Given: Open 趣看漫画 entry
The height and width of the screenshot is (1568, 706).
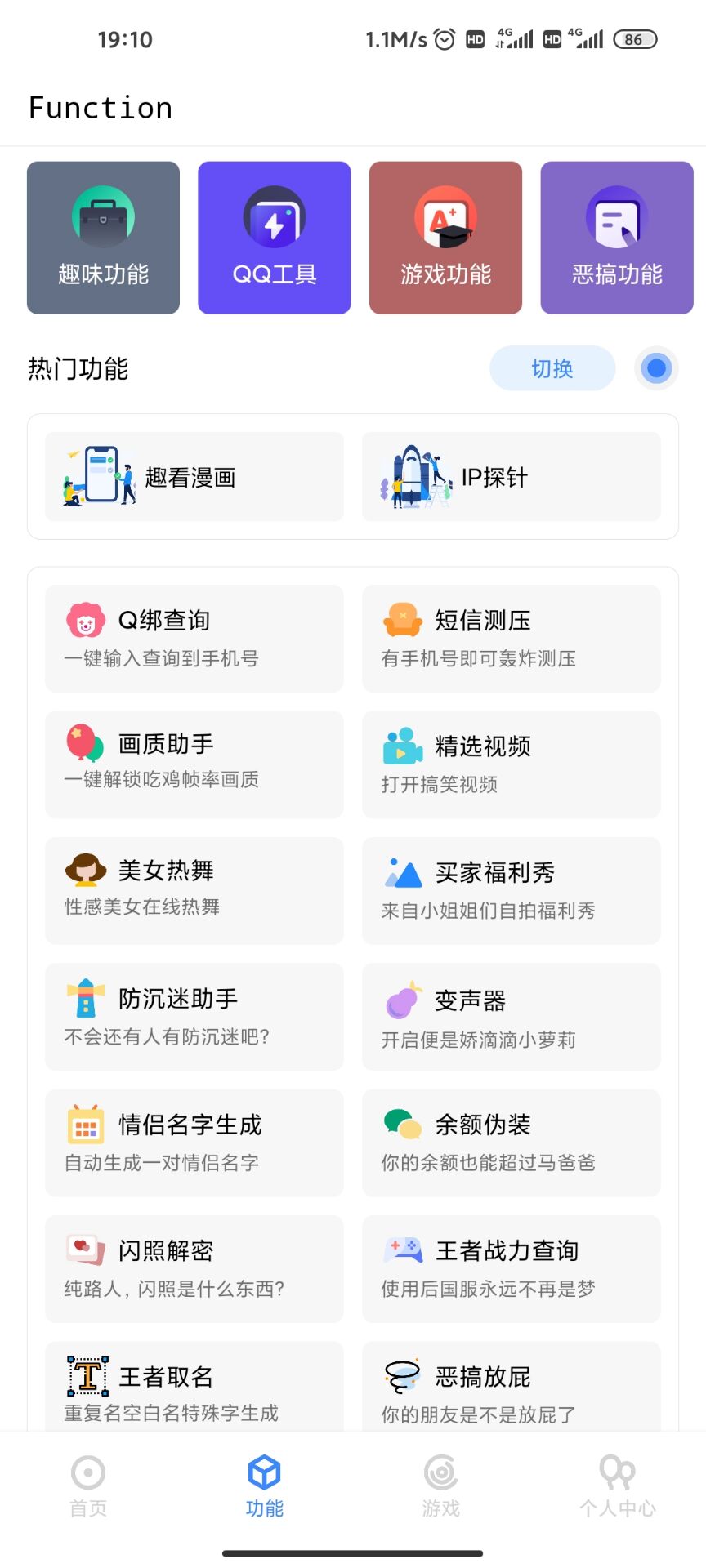Looking at the screenshot, I should click(193, 476).
